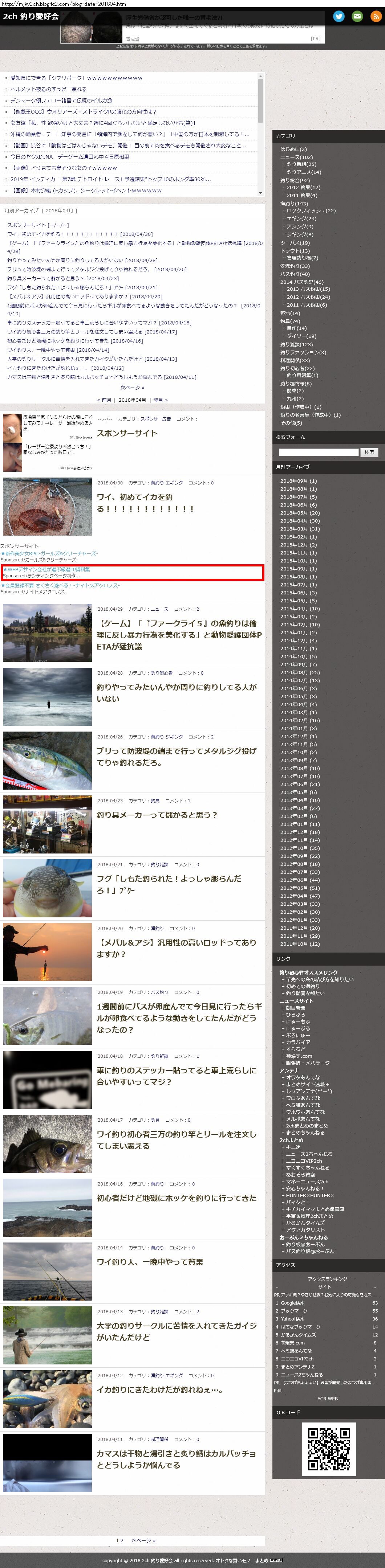Open post ワイ、初めてイカを釣る！
Screen dimensions: 385x1568
point(145,503)
